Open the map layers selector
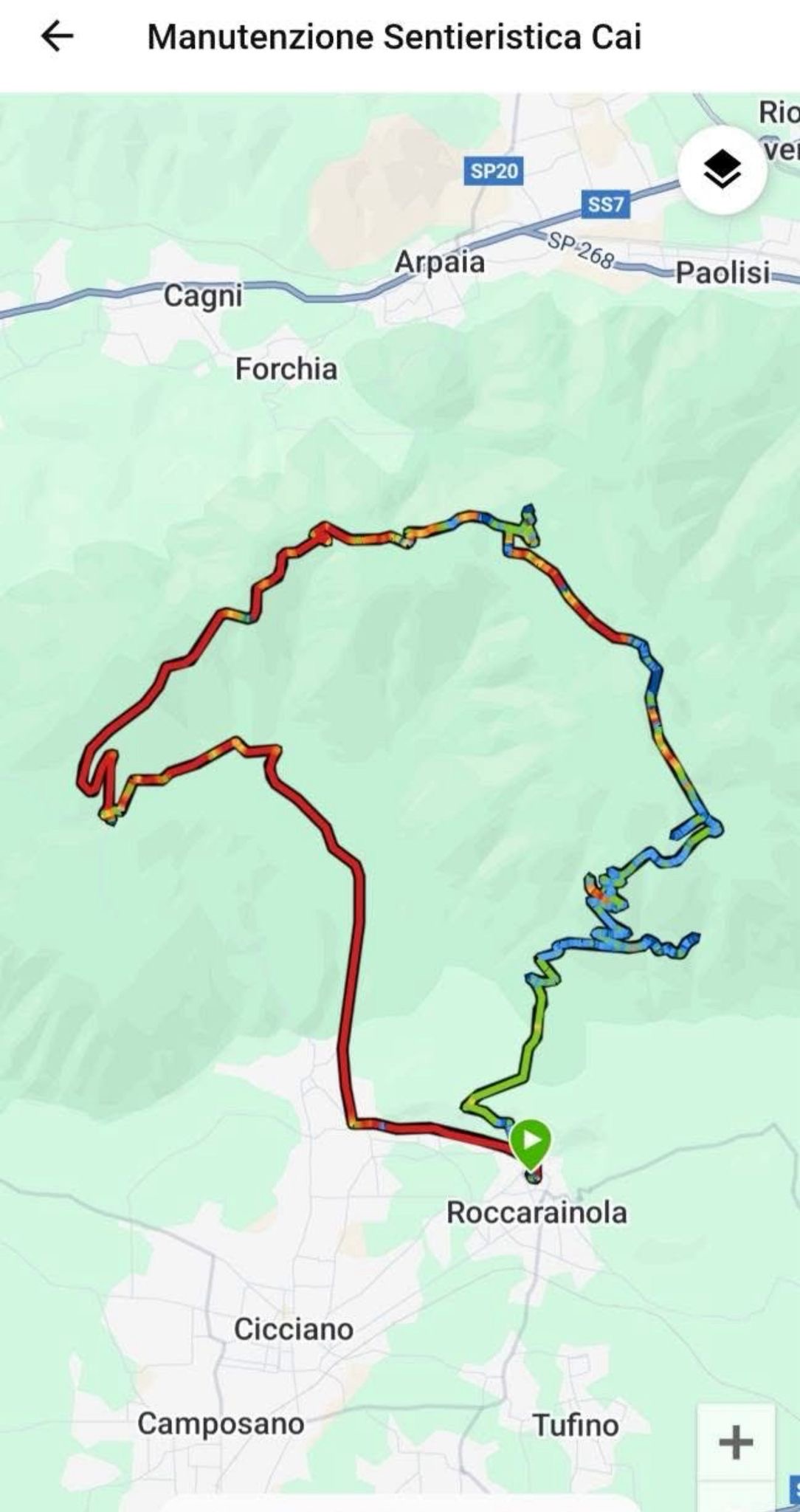 [x=722, y=171]
